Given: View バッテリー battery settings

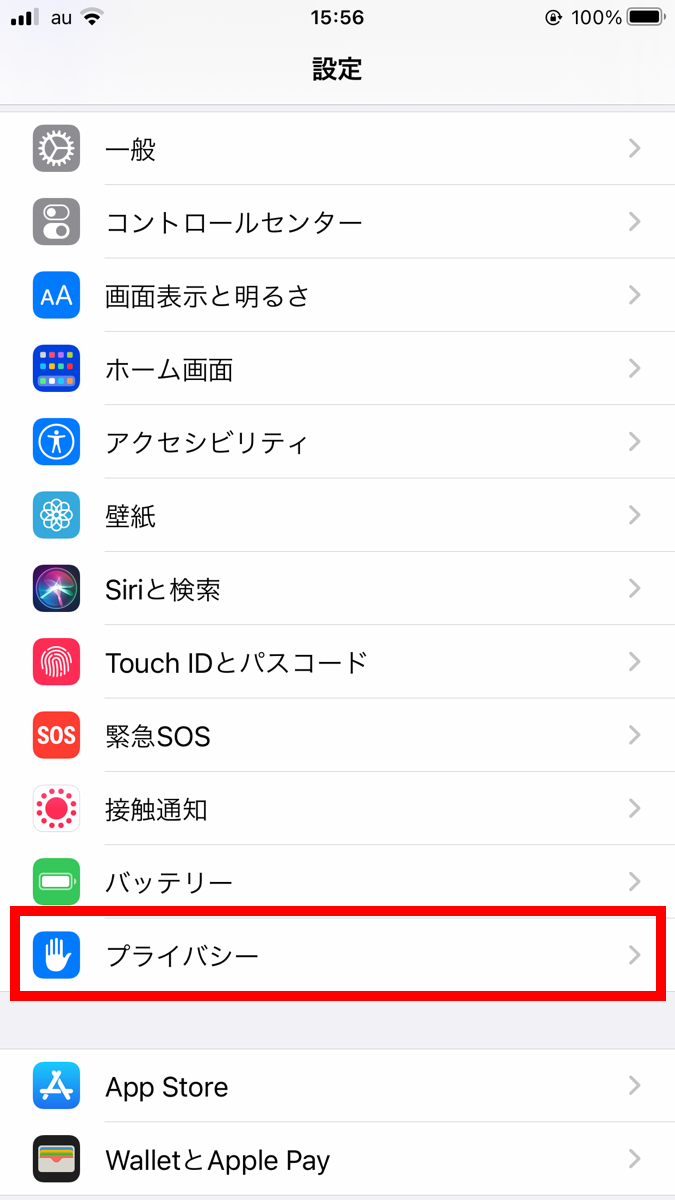Looking at the screenshot, I should [x=337, y=882].
